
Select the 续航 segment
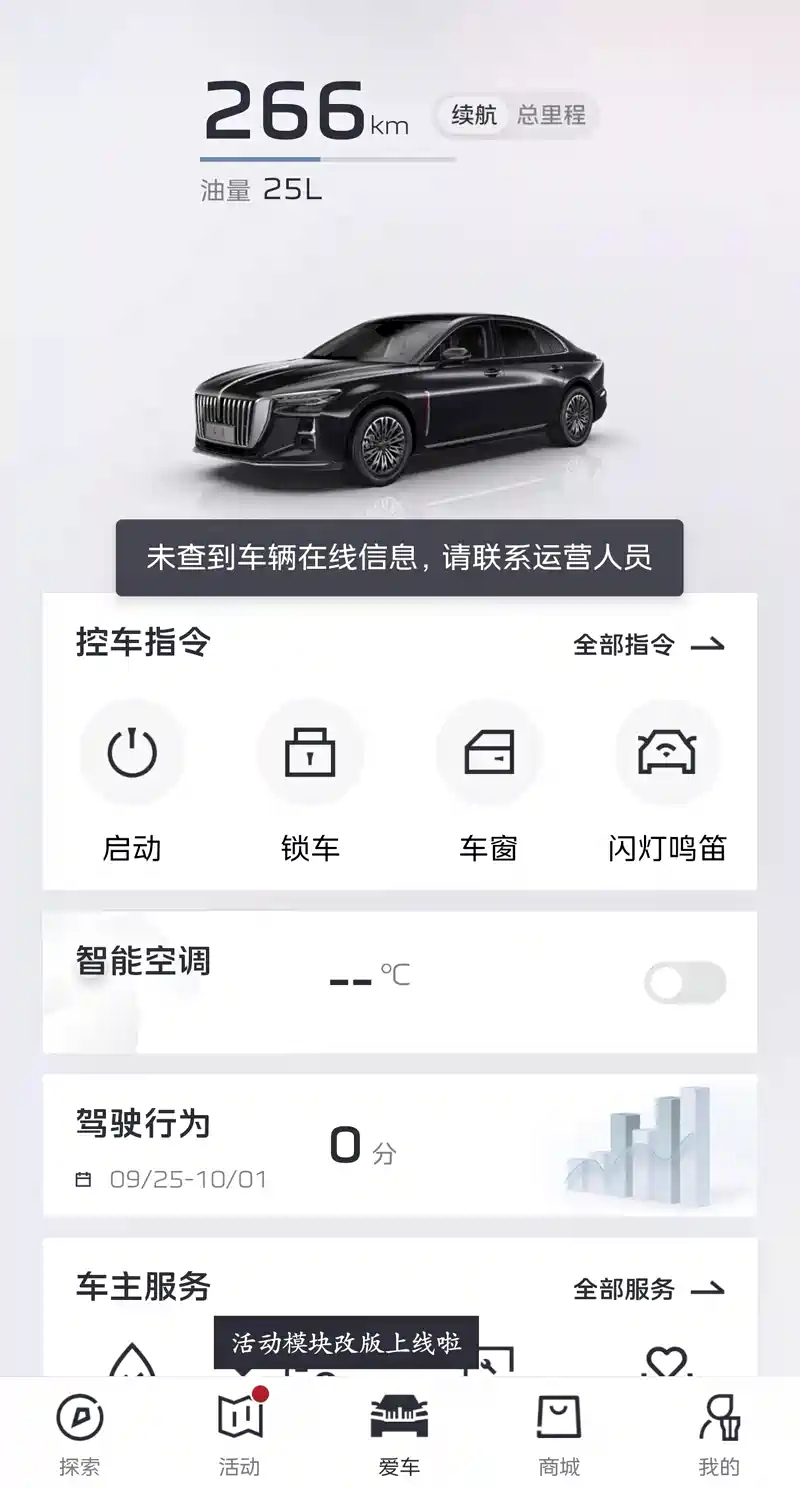click(x=474, y=115)
